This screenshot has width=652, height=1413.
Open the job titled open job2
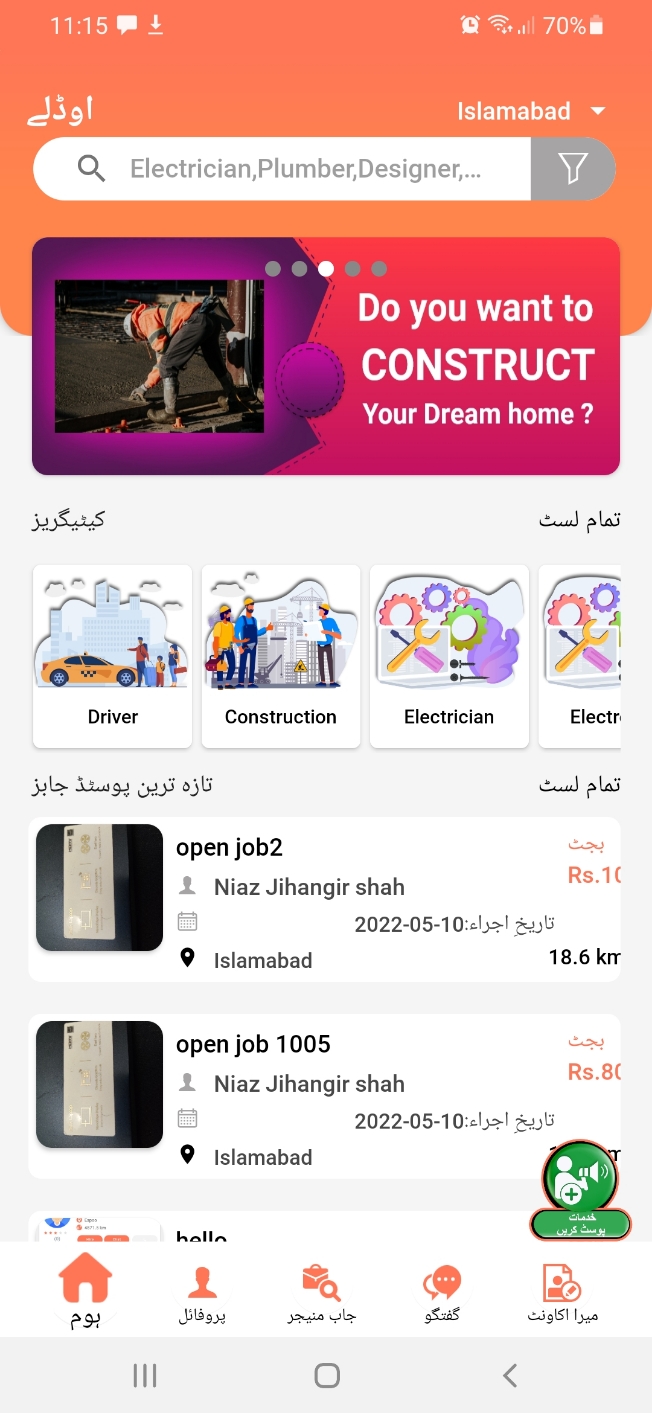point(229,848)
